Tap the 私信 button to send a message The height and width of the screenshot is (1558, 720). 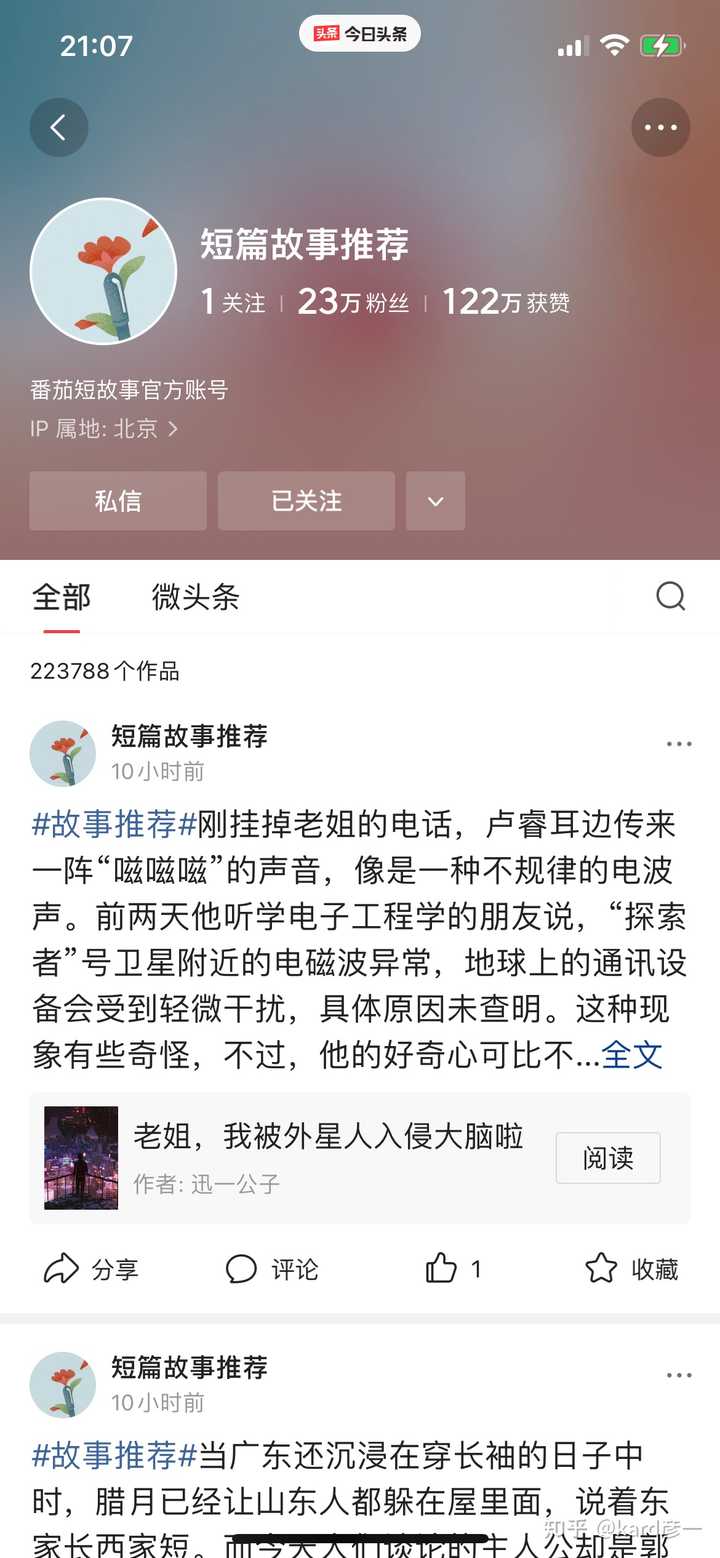click(x=118, y=501)
